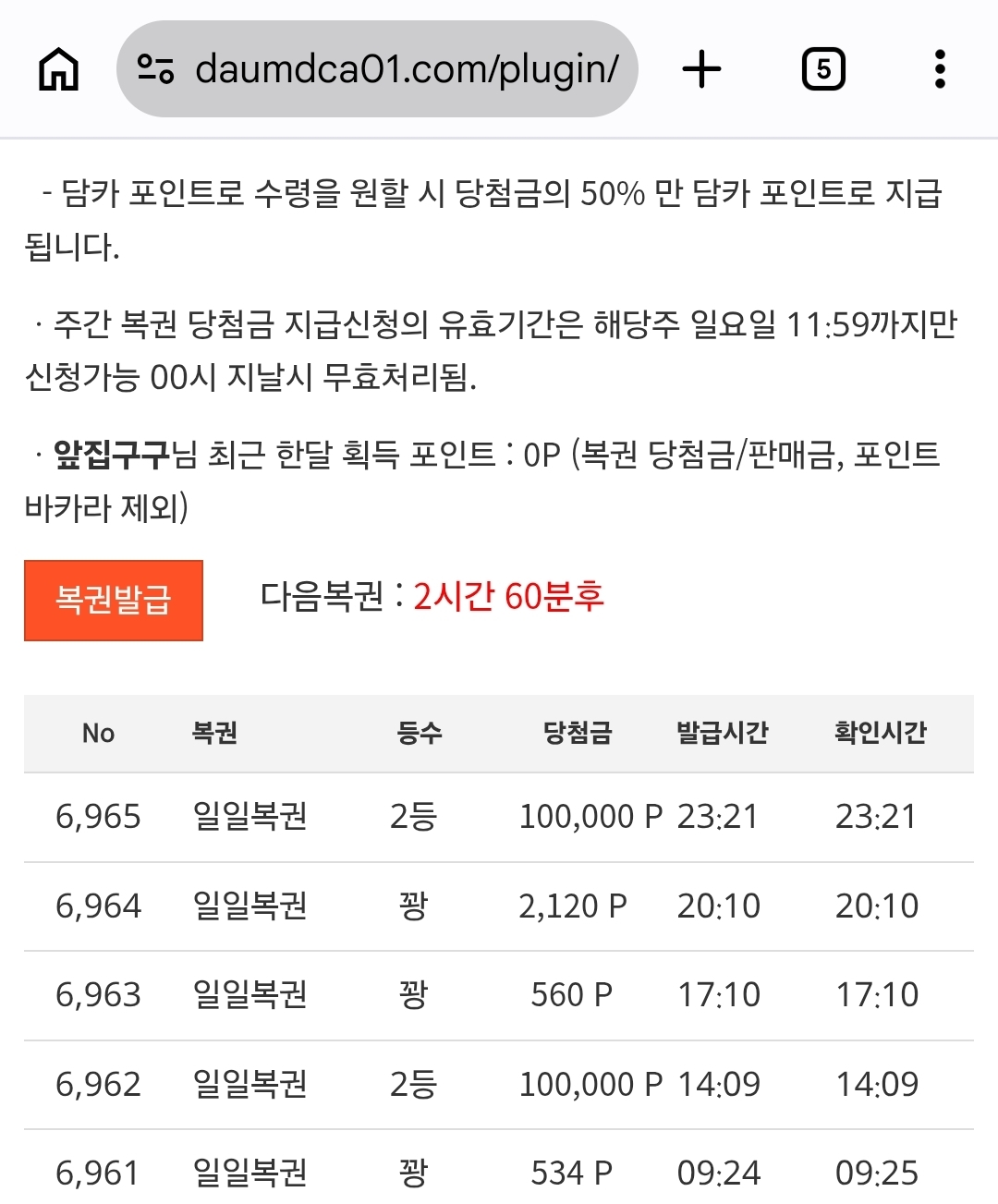Open a new browser tab
The height and width of the screenshot is (1204, 998).
tap(701, 69)
